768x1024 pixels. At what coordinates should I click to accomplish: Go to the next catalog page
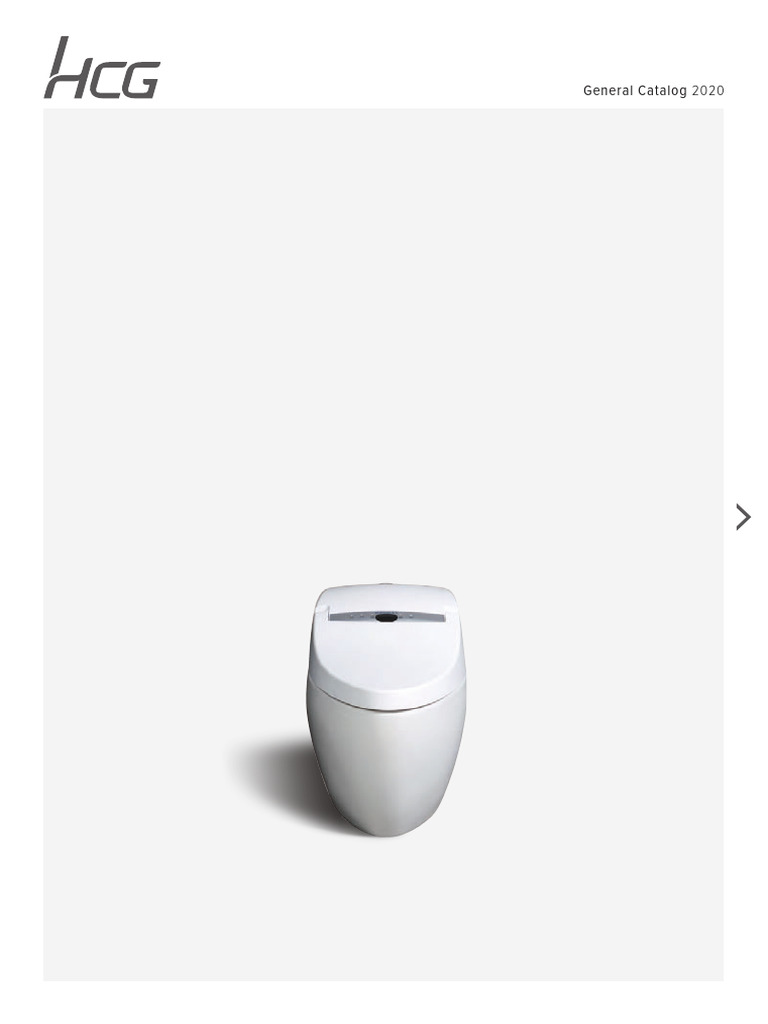[743, 517]
